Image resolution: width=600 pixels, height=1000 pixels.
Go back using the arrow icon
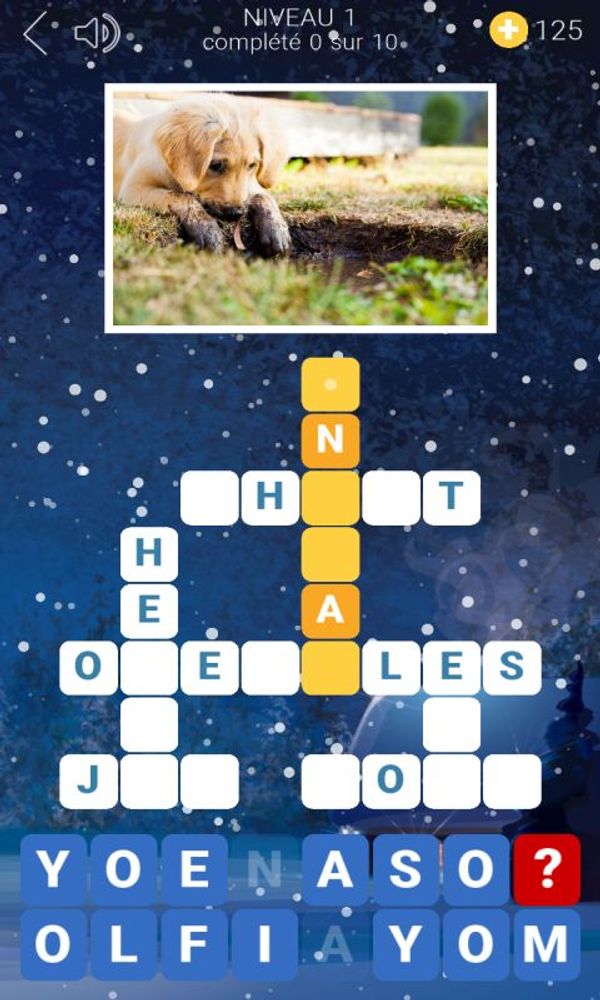coord(35,33)
